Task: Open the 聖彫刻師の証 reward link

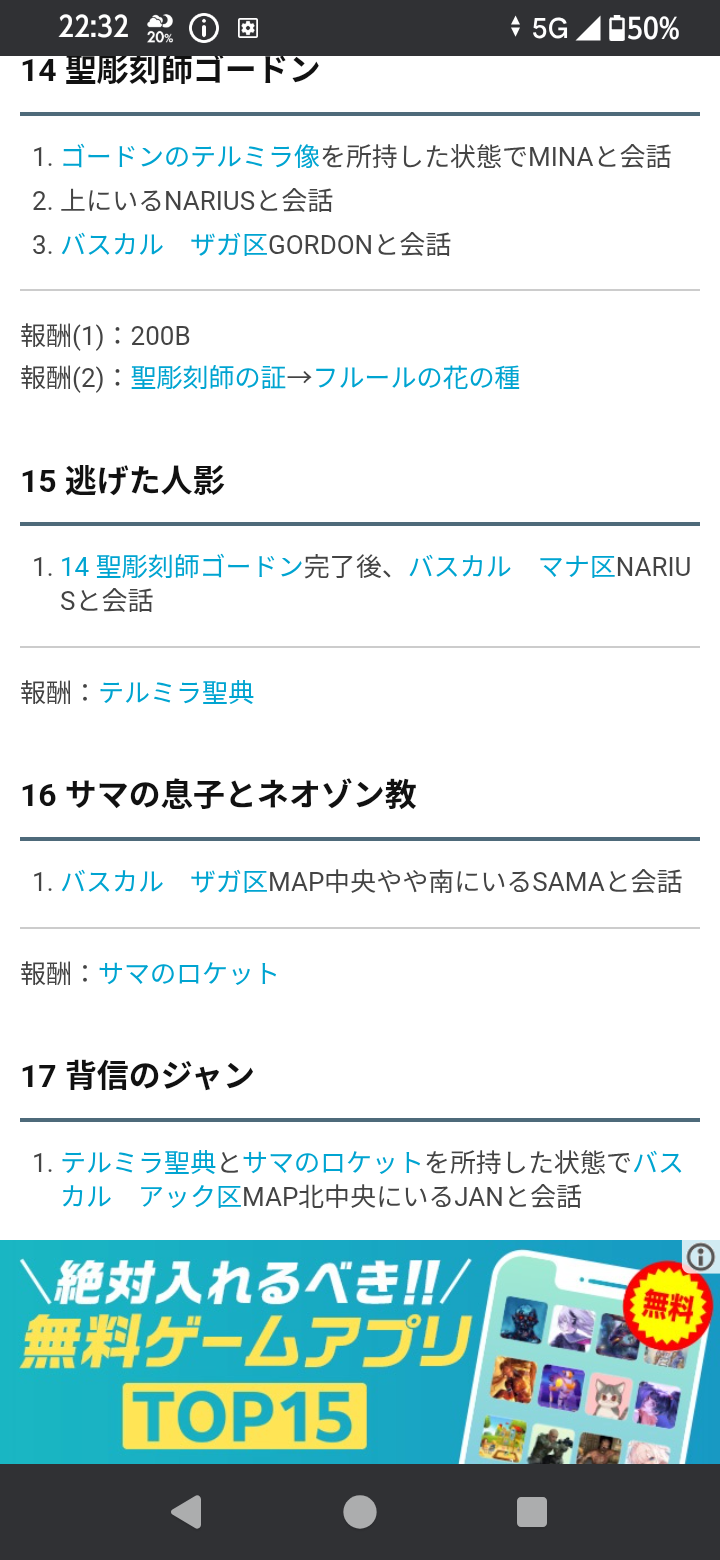Action: pos(208,378)
